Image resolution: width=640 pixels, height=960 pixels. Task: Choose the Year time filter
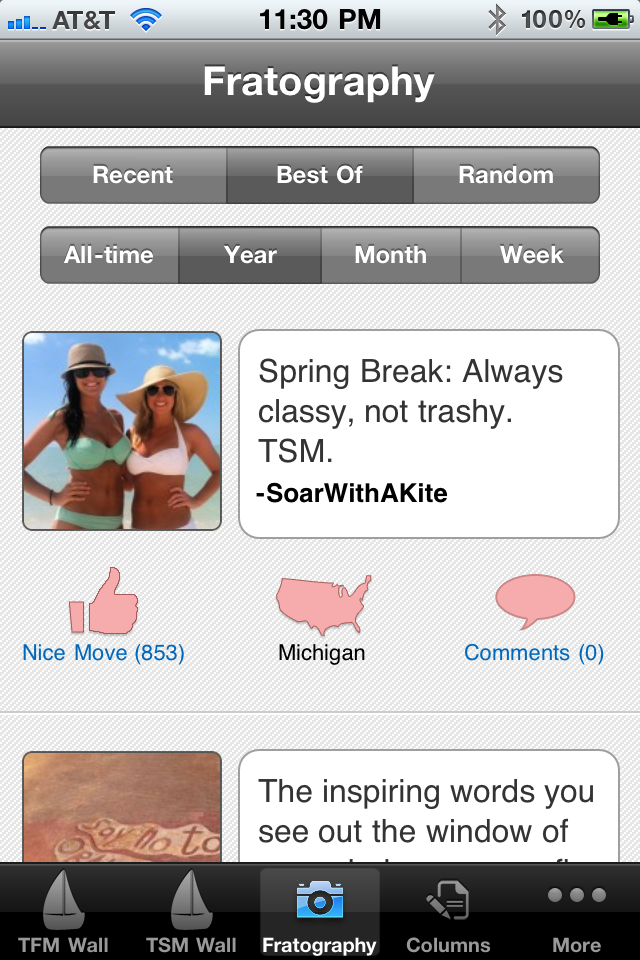(250, 255)
